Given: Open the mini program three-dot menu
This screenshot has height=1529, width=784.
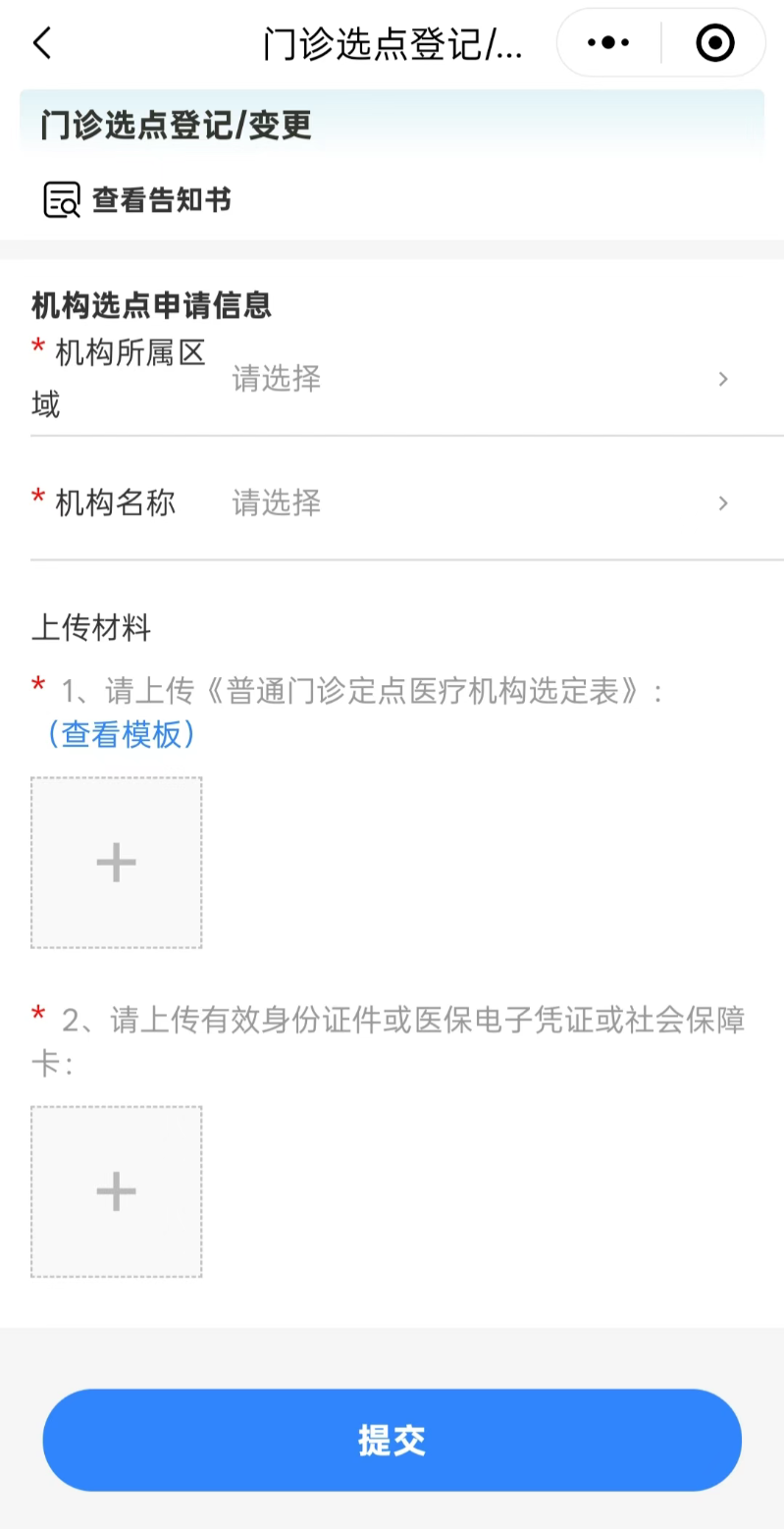Looking at the screenshot, I should tap(608, 43).
